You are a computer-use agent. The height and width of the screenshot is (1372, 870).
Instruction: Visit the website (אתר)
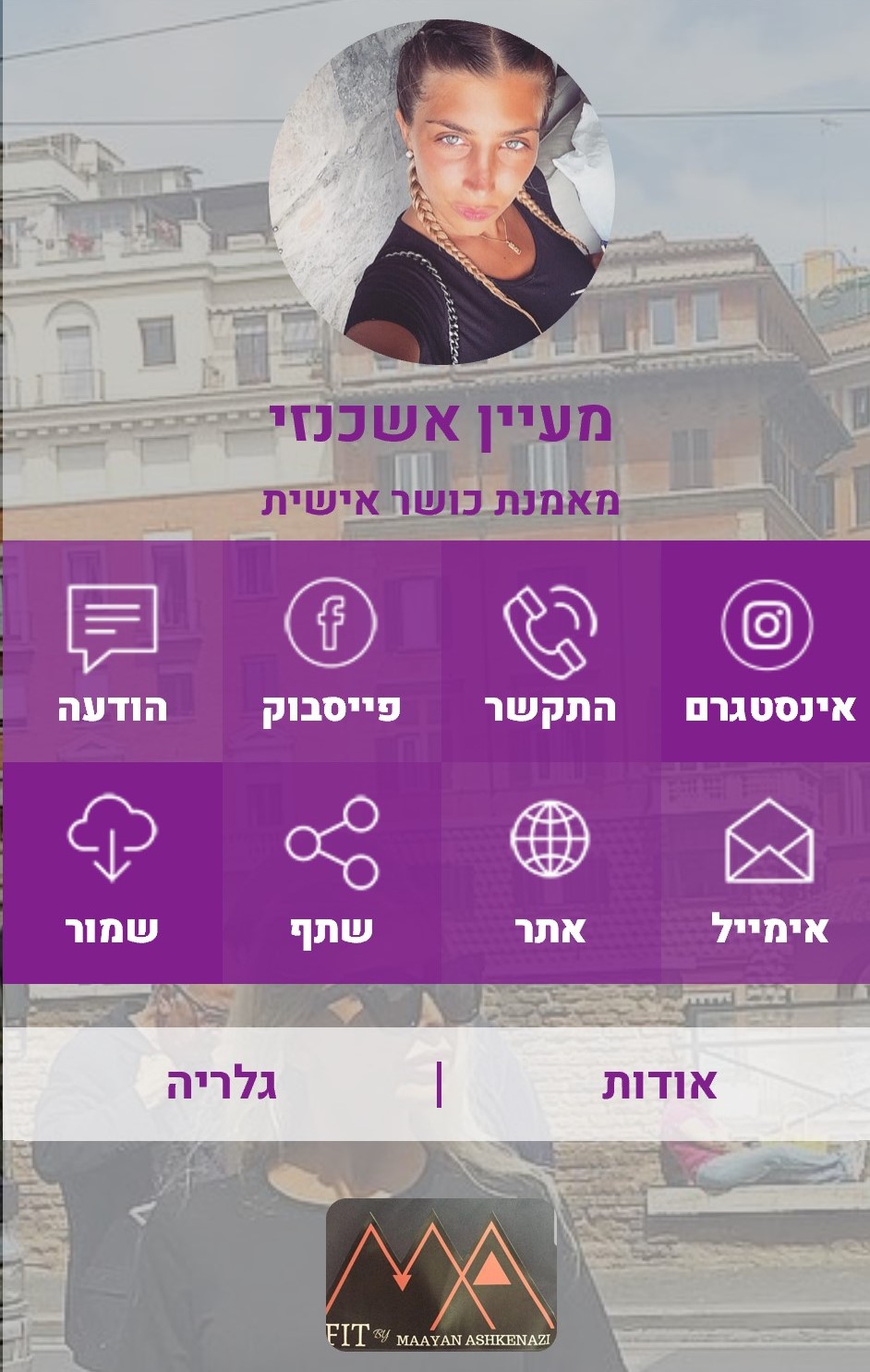(x=550, y=872)
